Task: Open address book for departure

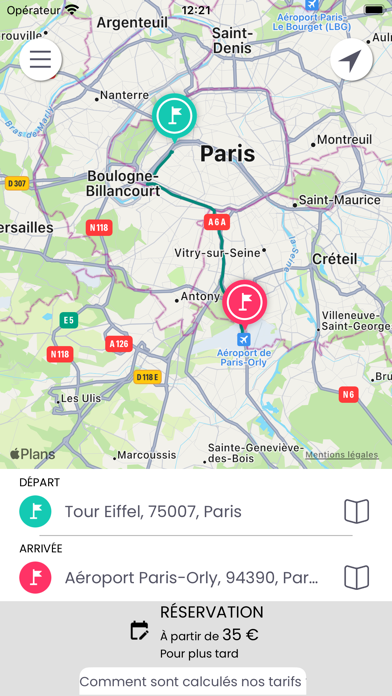Action: (x=357, y=511)
